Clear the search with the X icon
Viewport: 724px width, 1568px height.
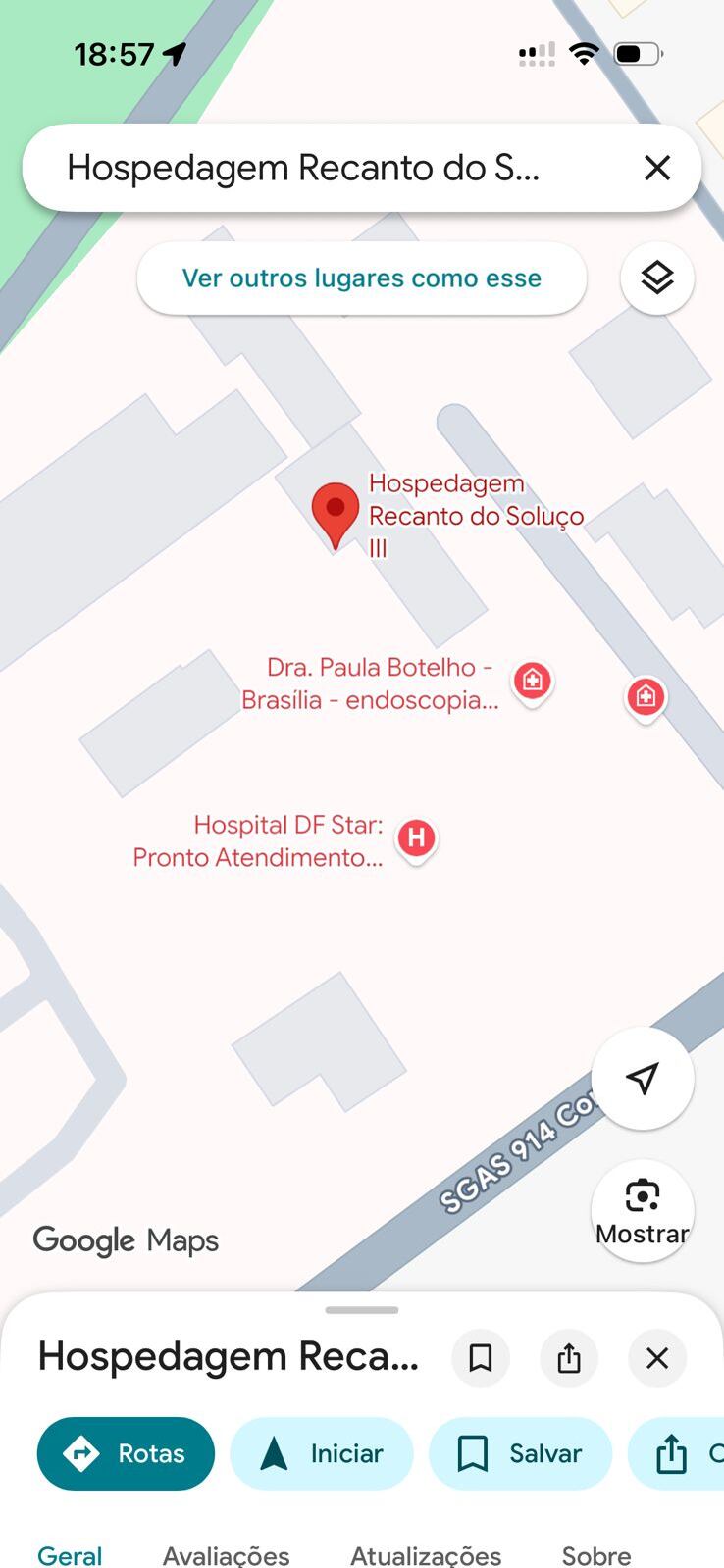[657, 168]
